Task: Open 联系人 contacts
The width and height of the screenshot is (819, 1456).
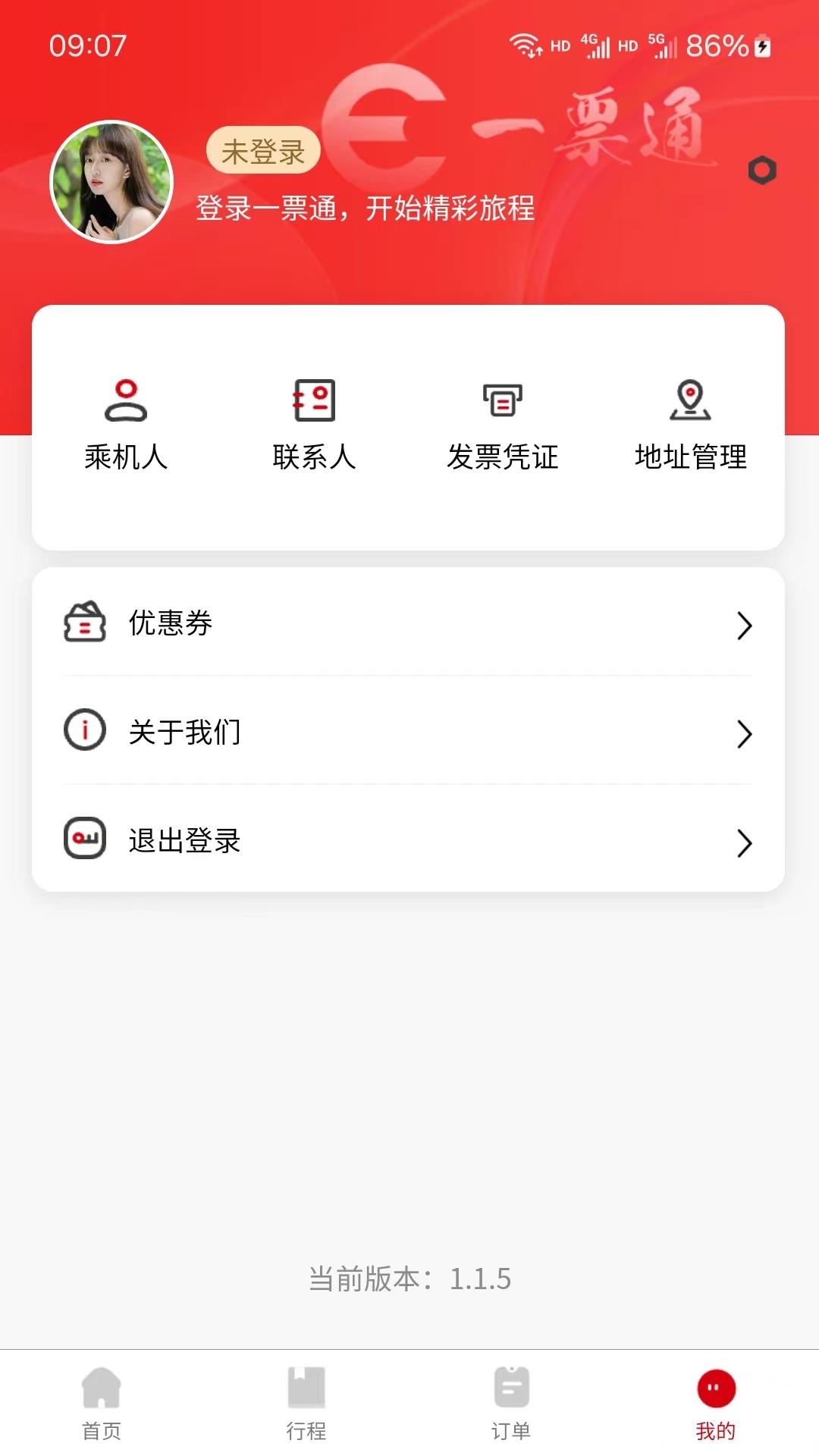Action: (314, 426)
